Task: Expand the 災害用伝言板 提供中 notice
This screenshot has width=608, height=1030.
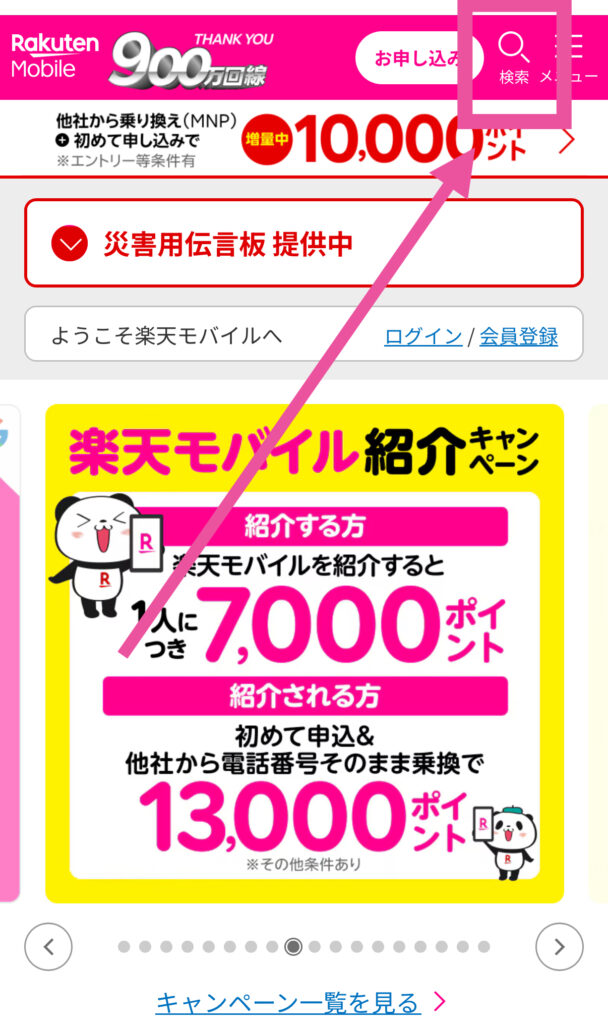Action: [x=303, y=243]
